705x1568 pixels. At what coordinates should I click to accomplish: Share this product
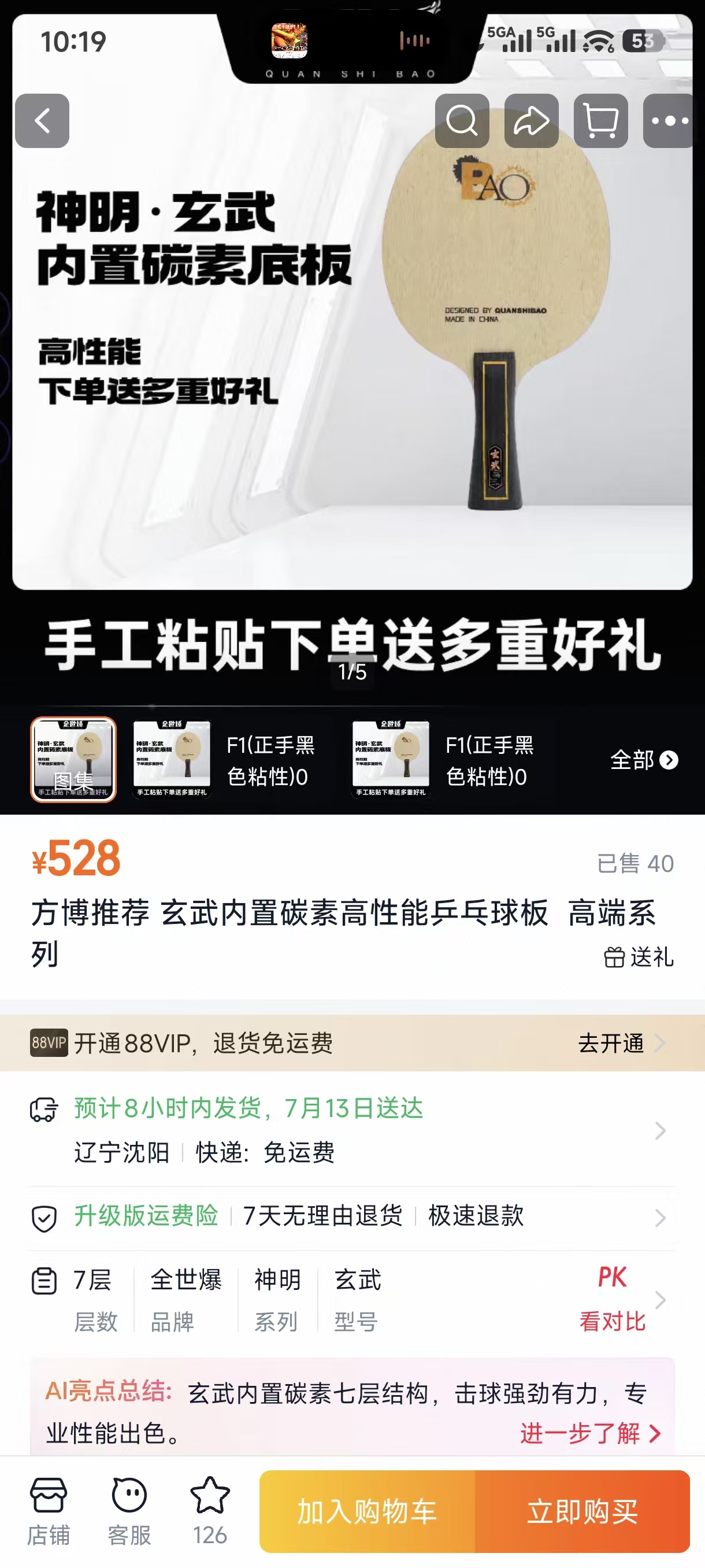[x=532, y=120]
